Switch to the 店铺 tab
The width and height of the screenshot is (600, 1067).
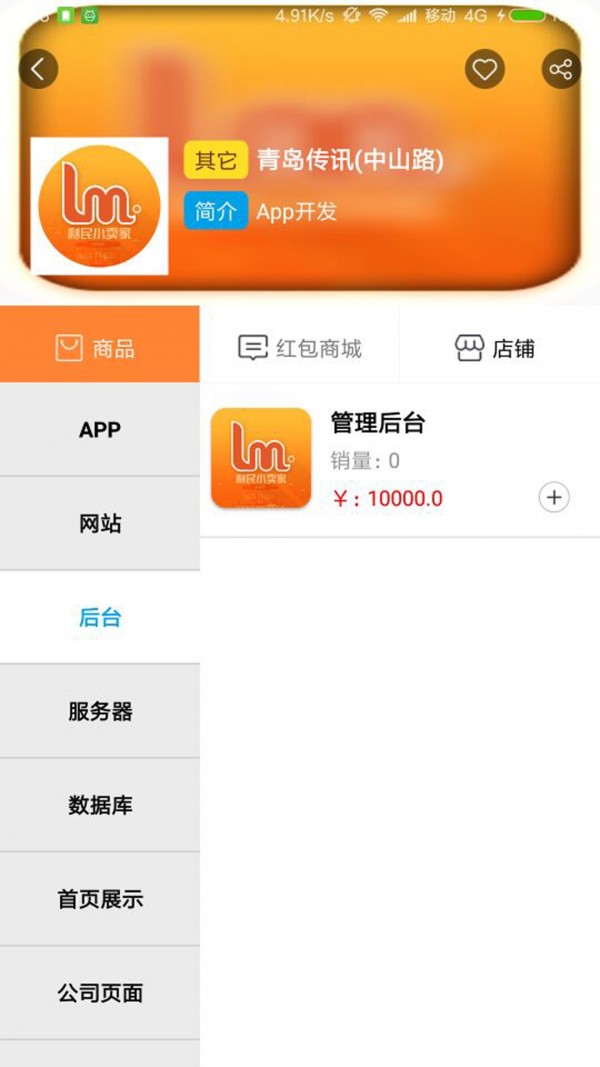pos(496,348)
